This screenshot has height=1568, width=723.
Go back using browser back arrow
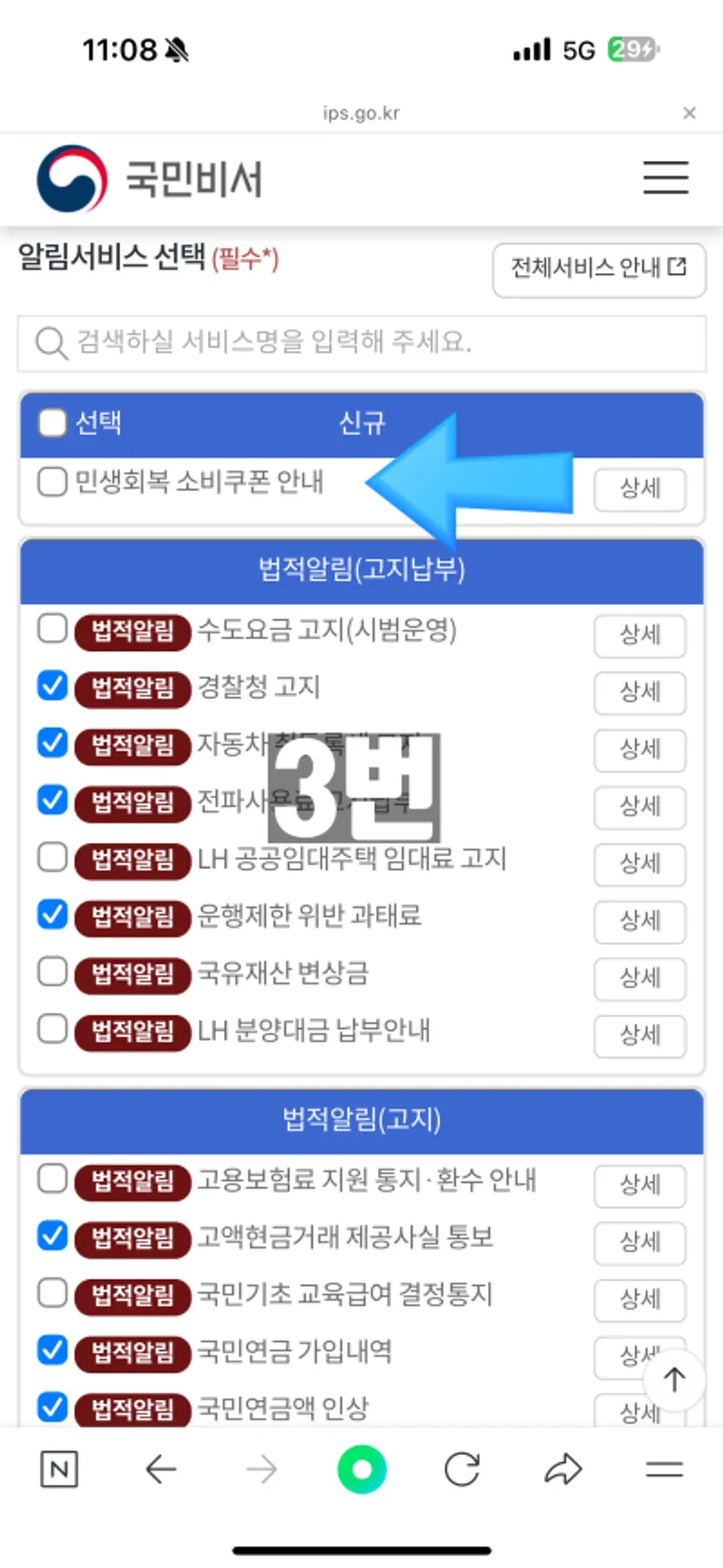coord(161,1470)
